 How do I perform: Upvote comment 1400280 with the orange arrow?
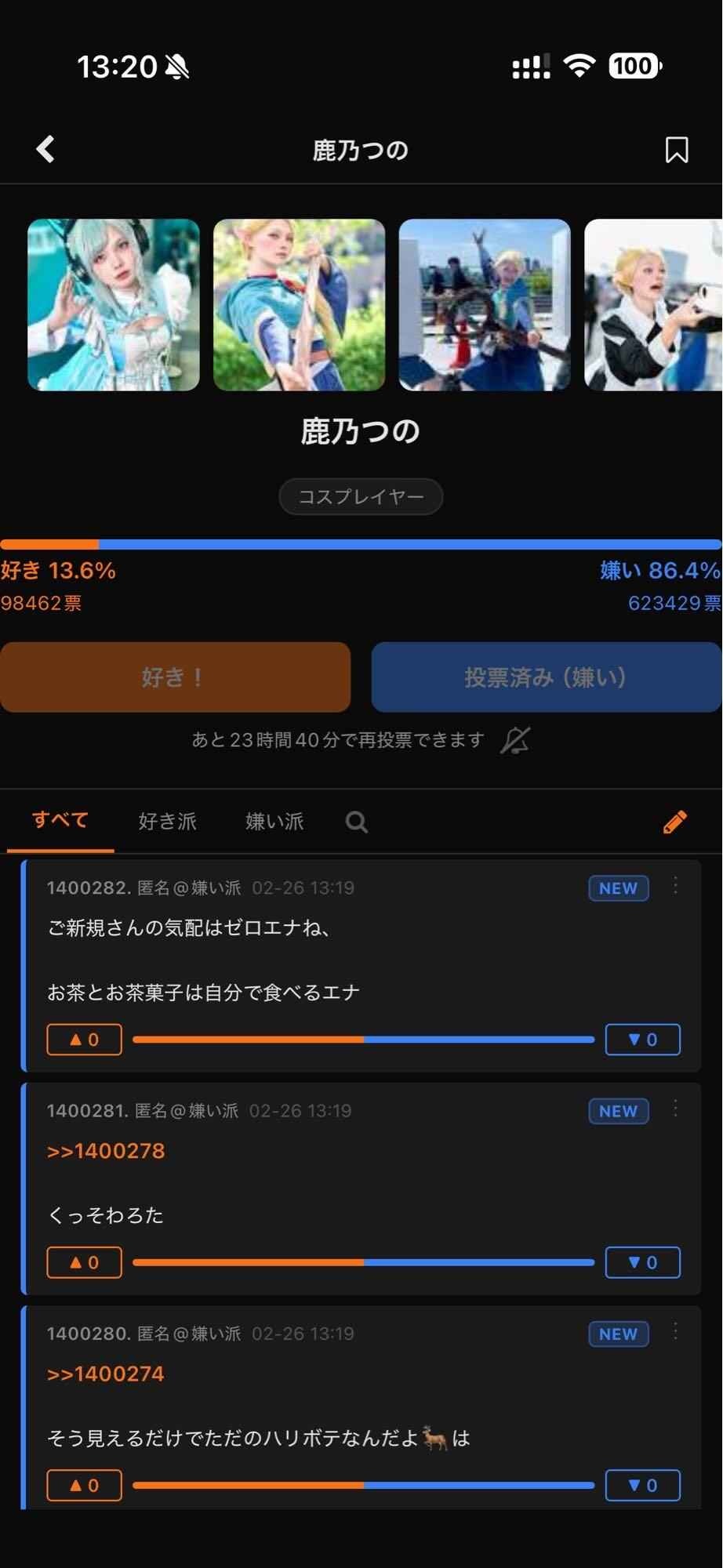click(84, 1485)
